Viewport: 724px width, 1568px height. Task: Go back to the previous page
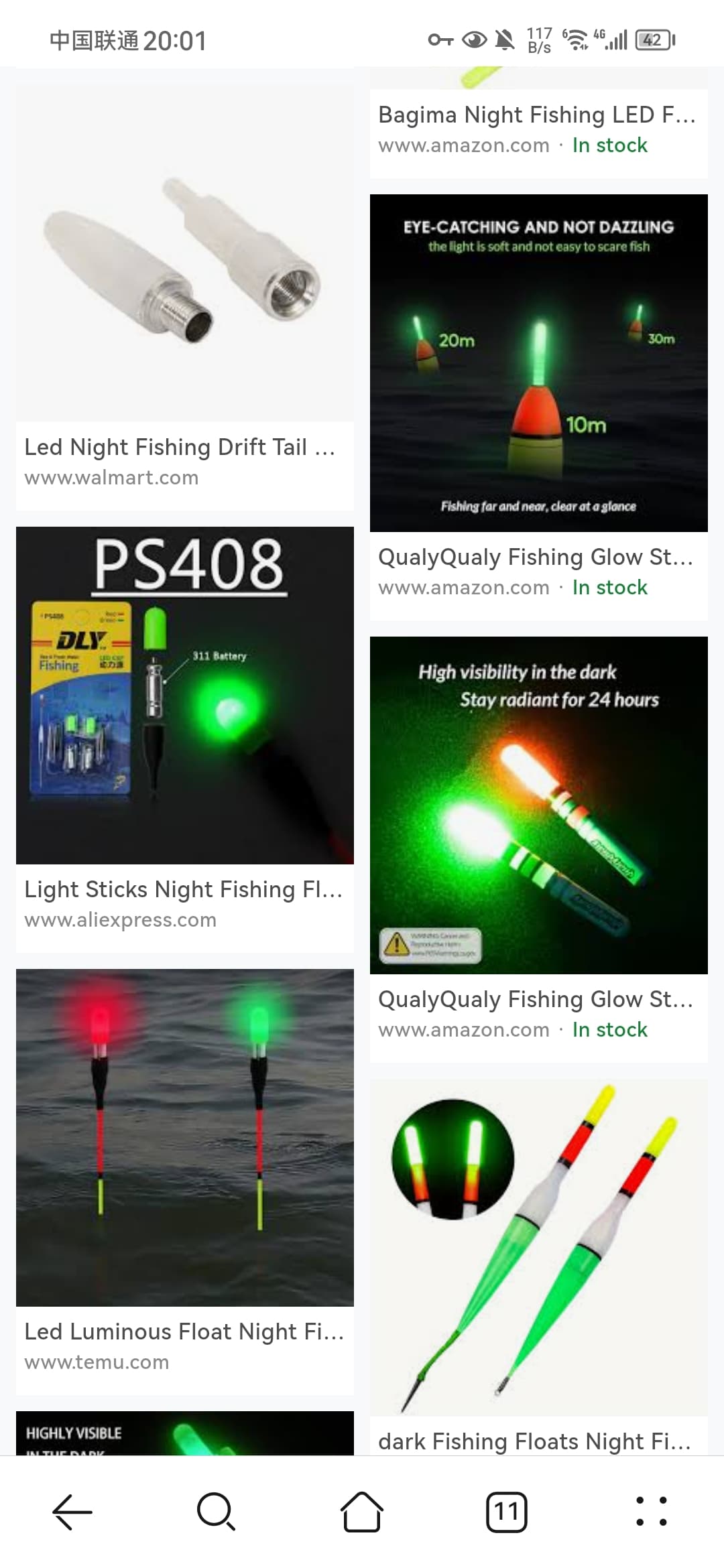point(72,1512)
